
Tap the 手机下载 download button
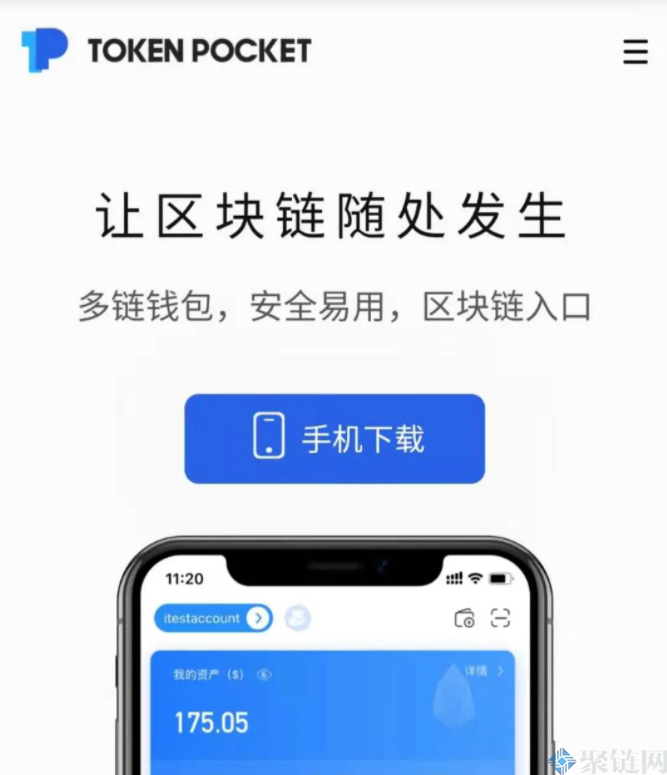coord(334,438)
